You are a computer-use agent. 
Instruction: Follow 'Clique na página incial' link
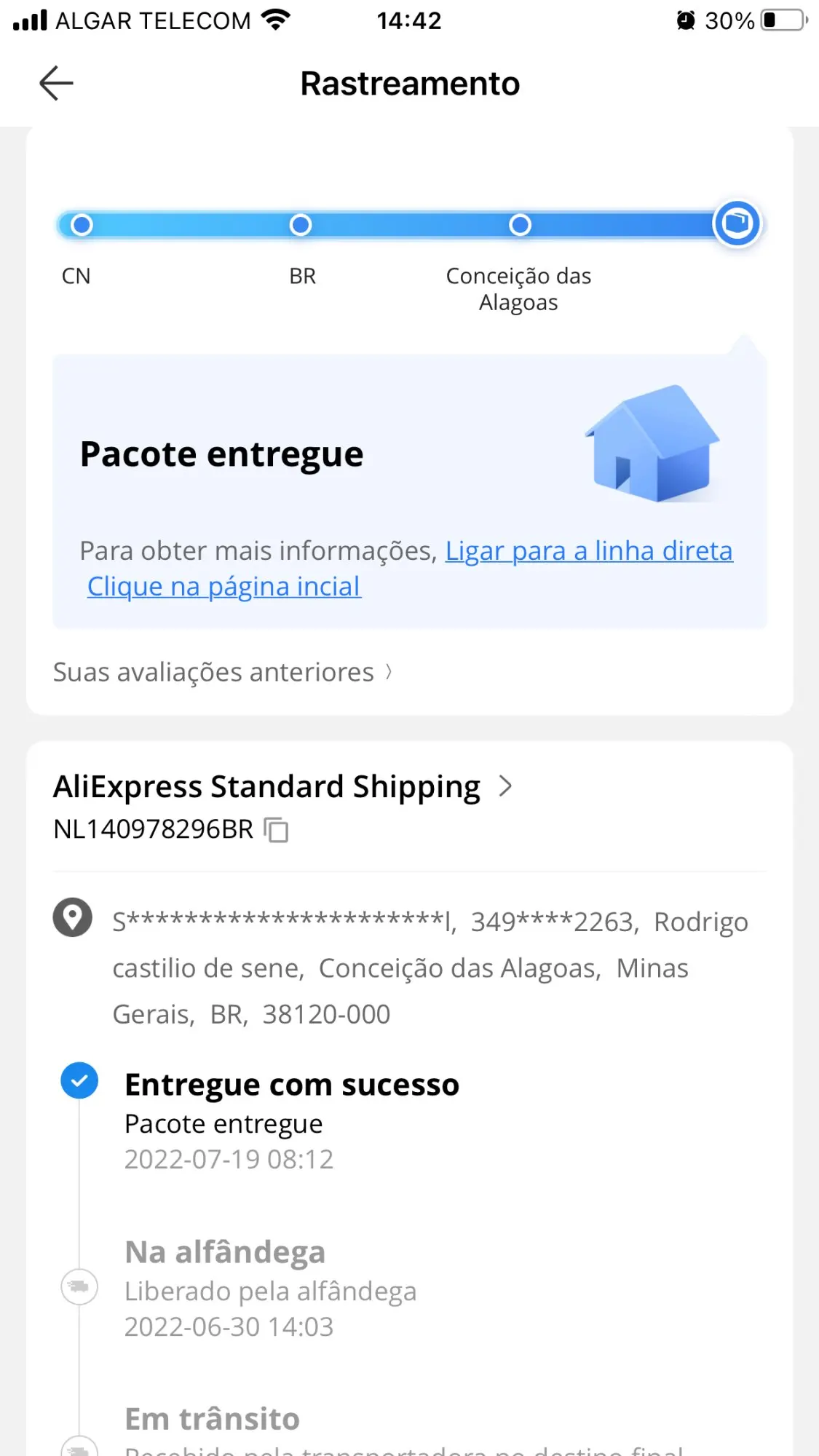pyautogui.click(x=223, y=587)
